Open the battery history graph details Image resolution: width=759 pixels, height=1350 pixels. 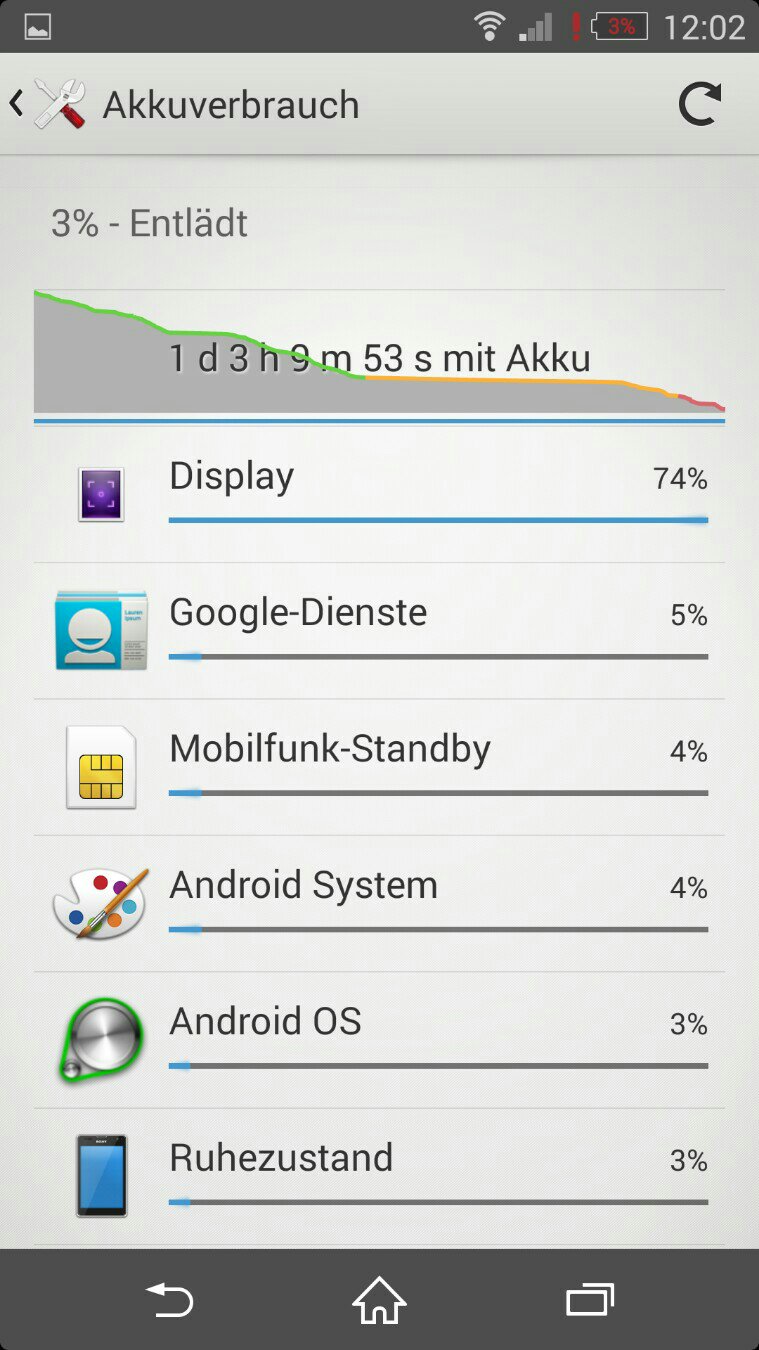point(379,354)
